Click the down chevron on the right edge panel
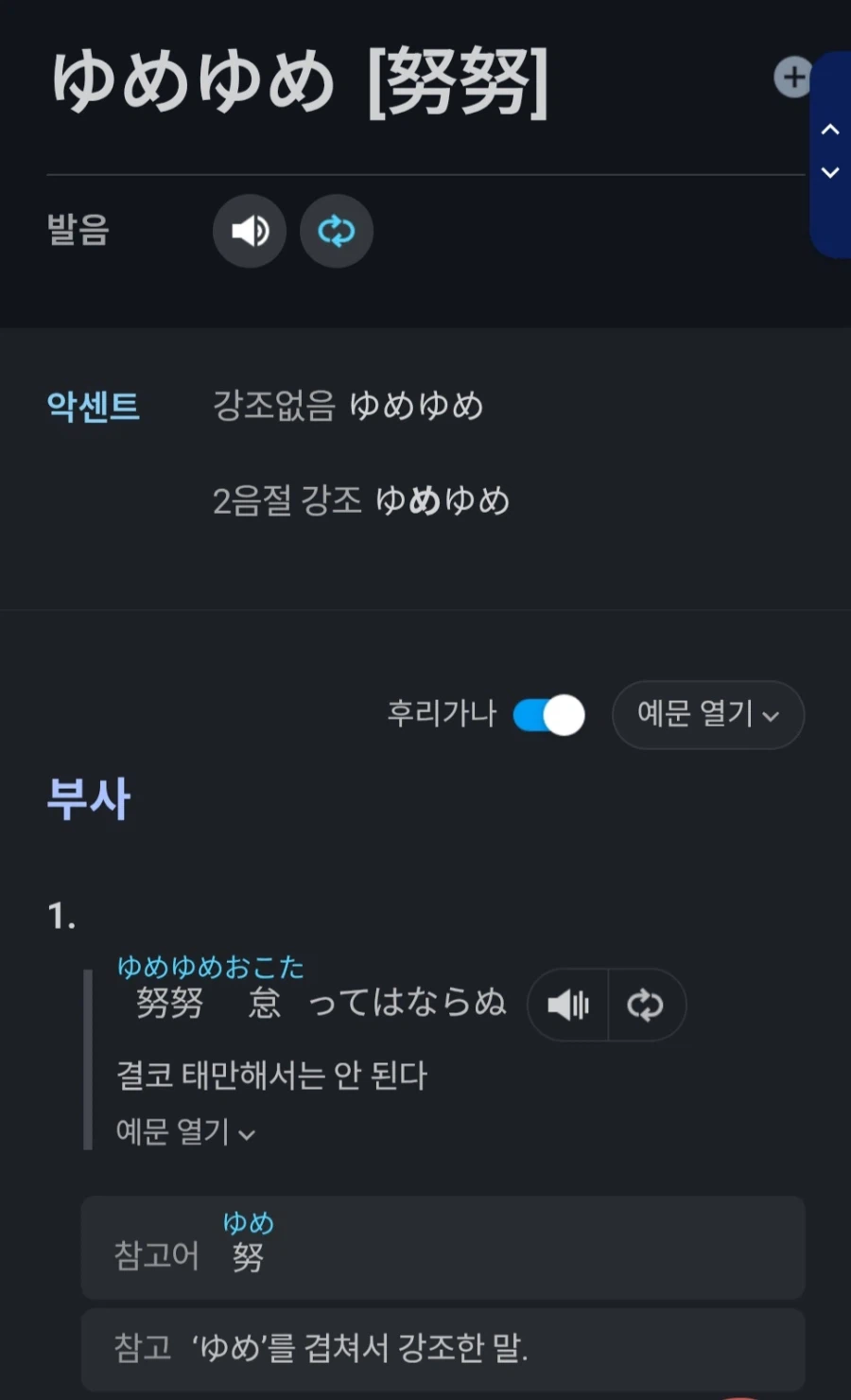 (x=829, y=173)
